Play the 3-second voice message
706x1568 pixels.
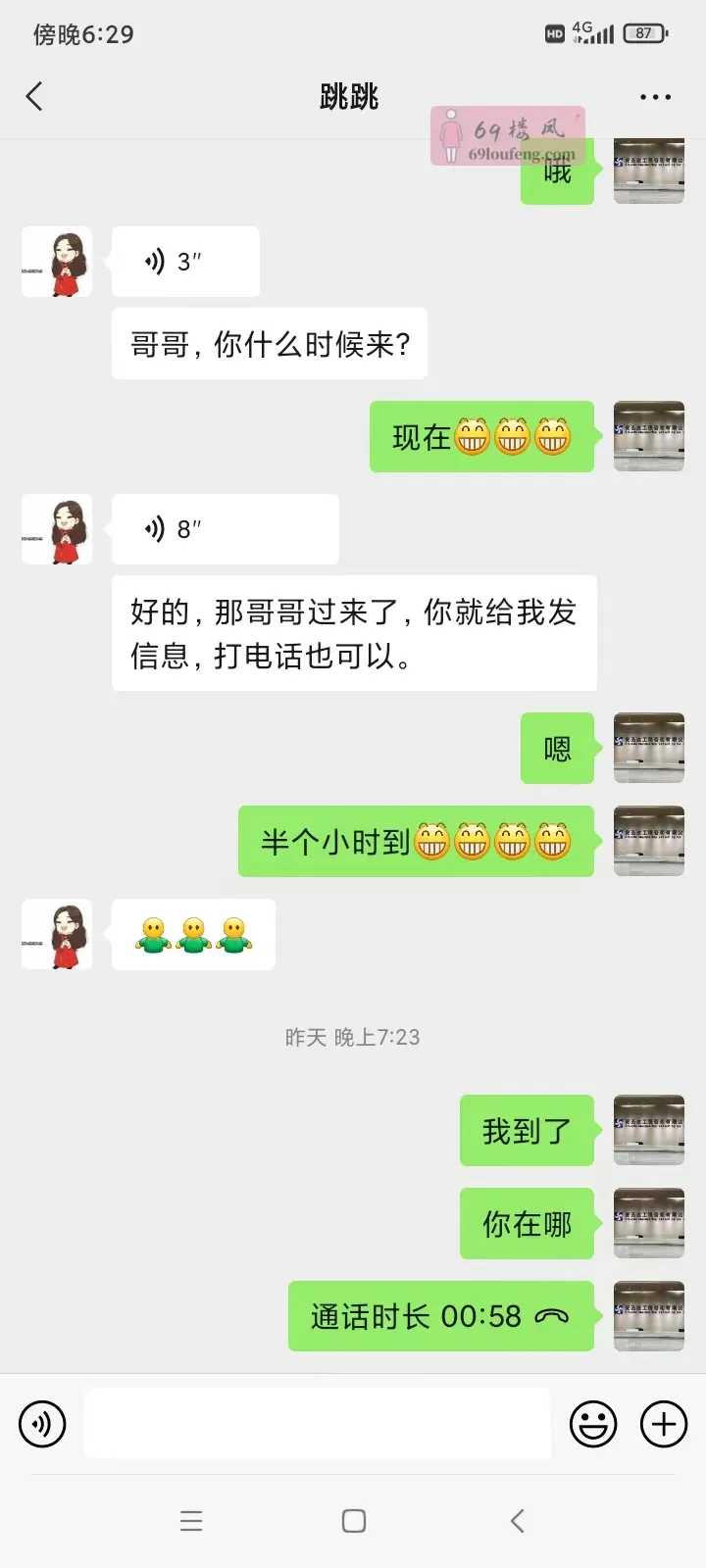click(x=184, y=261)
